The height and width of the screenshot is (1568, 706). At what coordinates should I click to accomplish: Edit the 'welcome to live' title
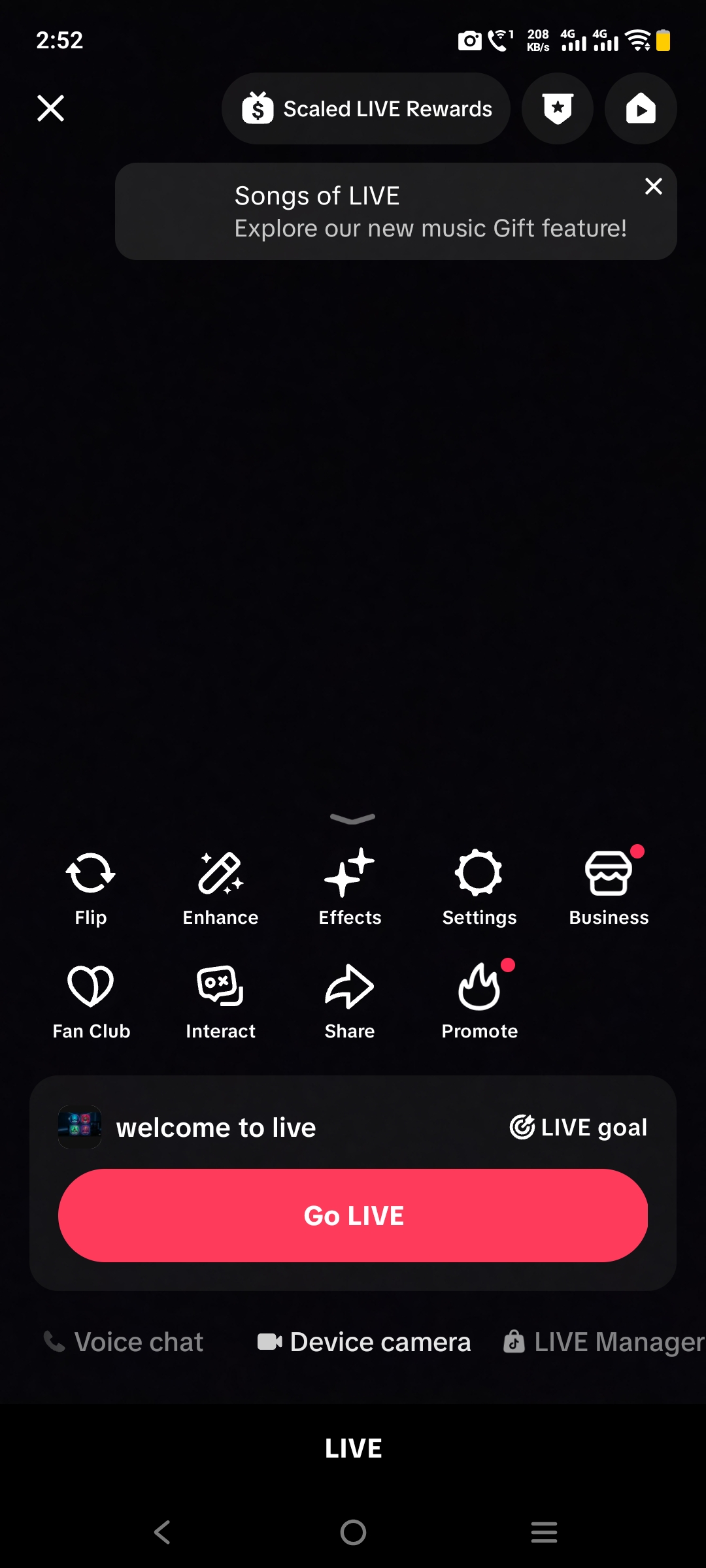click(216, 1128)
